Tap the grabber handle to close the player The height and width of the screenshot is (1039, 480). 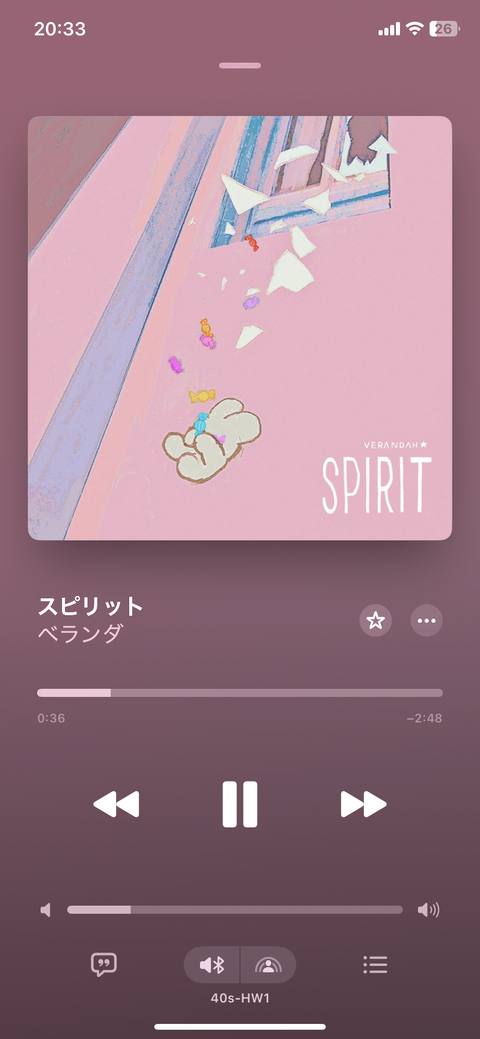240,66
